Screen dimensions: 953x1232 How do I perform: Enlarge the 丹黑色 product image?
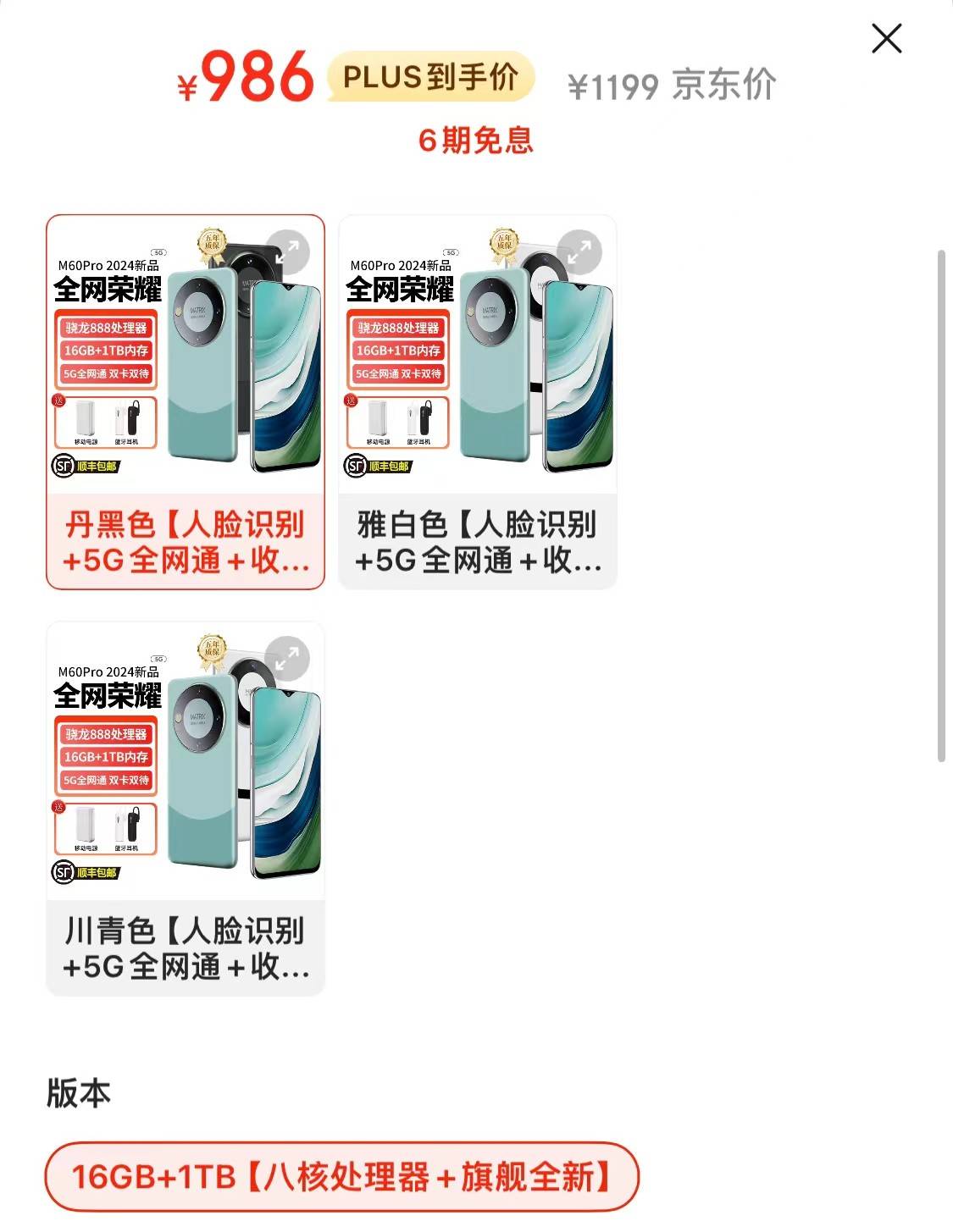click(287, 251)
